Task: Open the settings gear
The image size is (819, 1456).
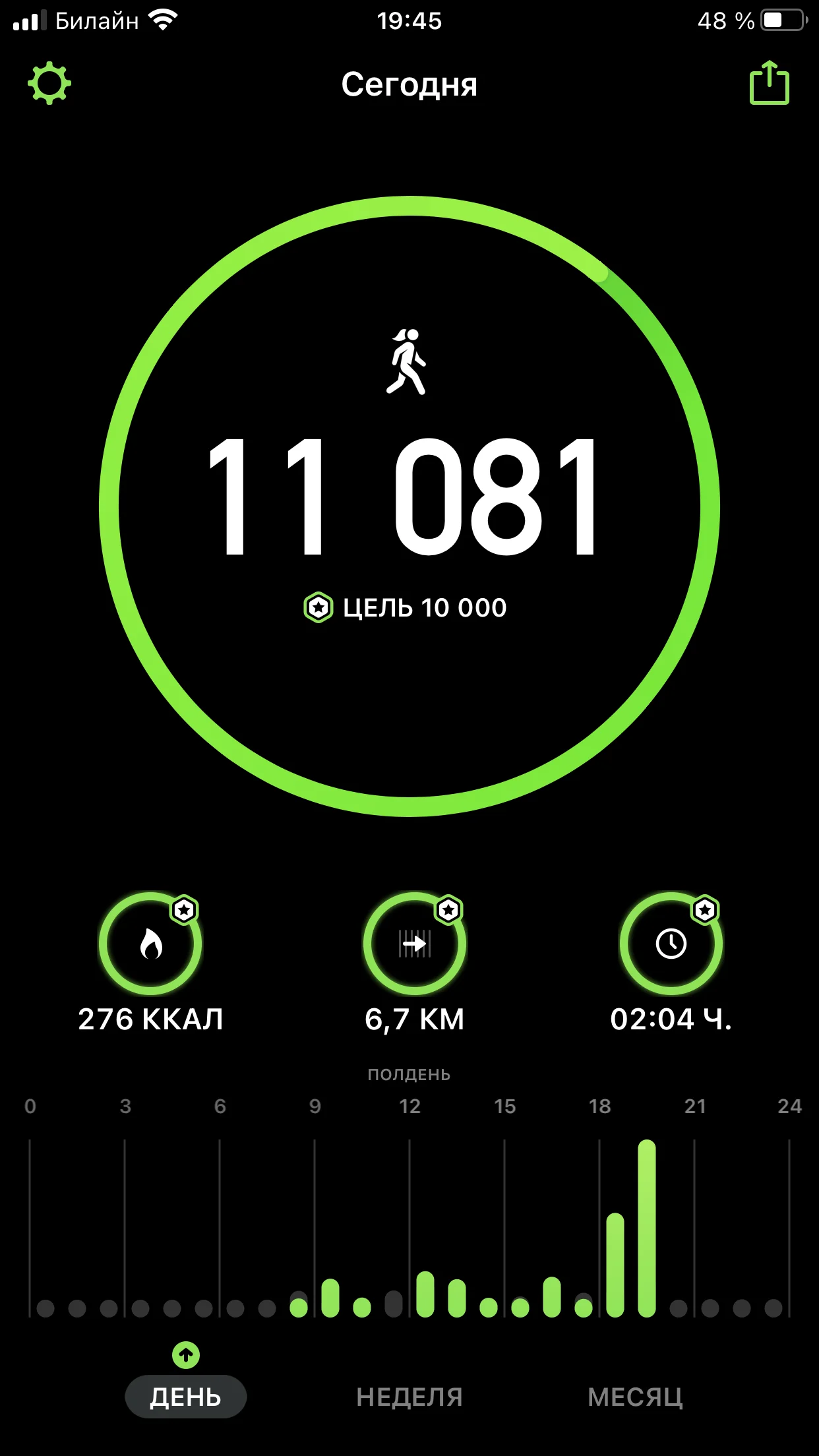Action: click(x=49, y=84)
